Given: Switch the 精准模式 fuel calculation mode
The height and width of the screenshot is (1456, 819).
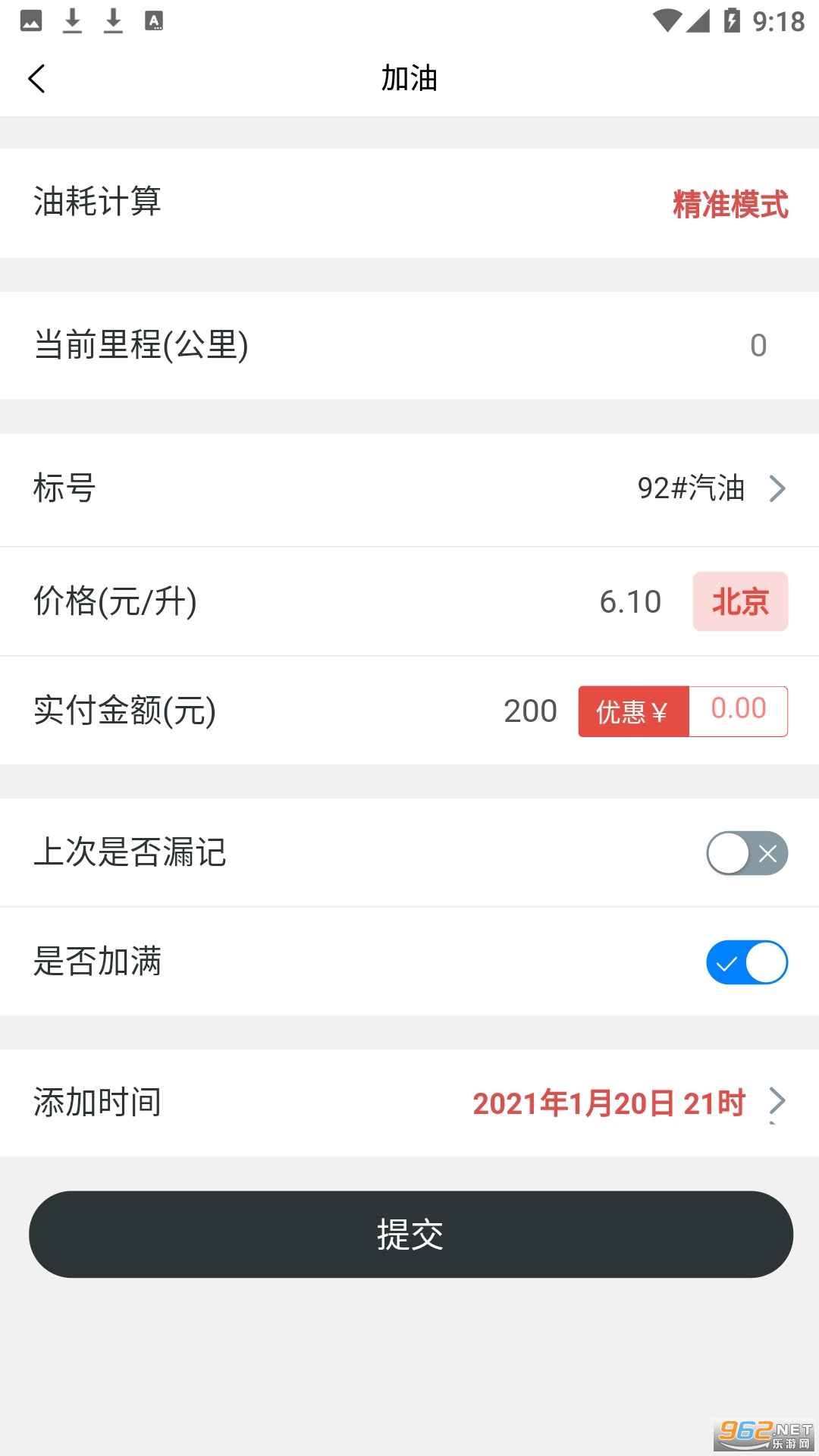Looking at the screenshot, I should coord(730,205).
